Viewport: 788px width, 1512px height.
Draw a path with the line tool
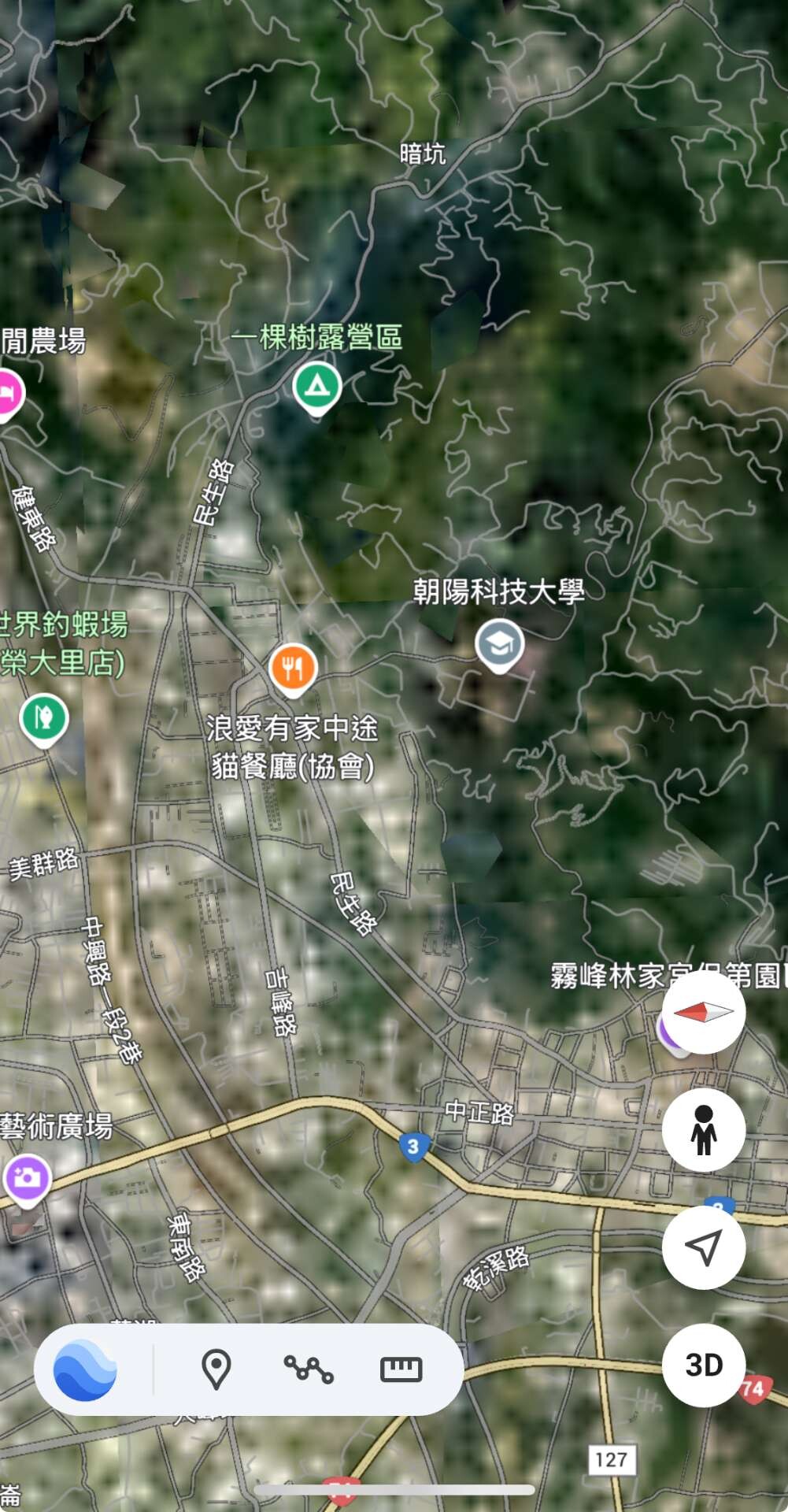(309, 1369)
